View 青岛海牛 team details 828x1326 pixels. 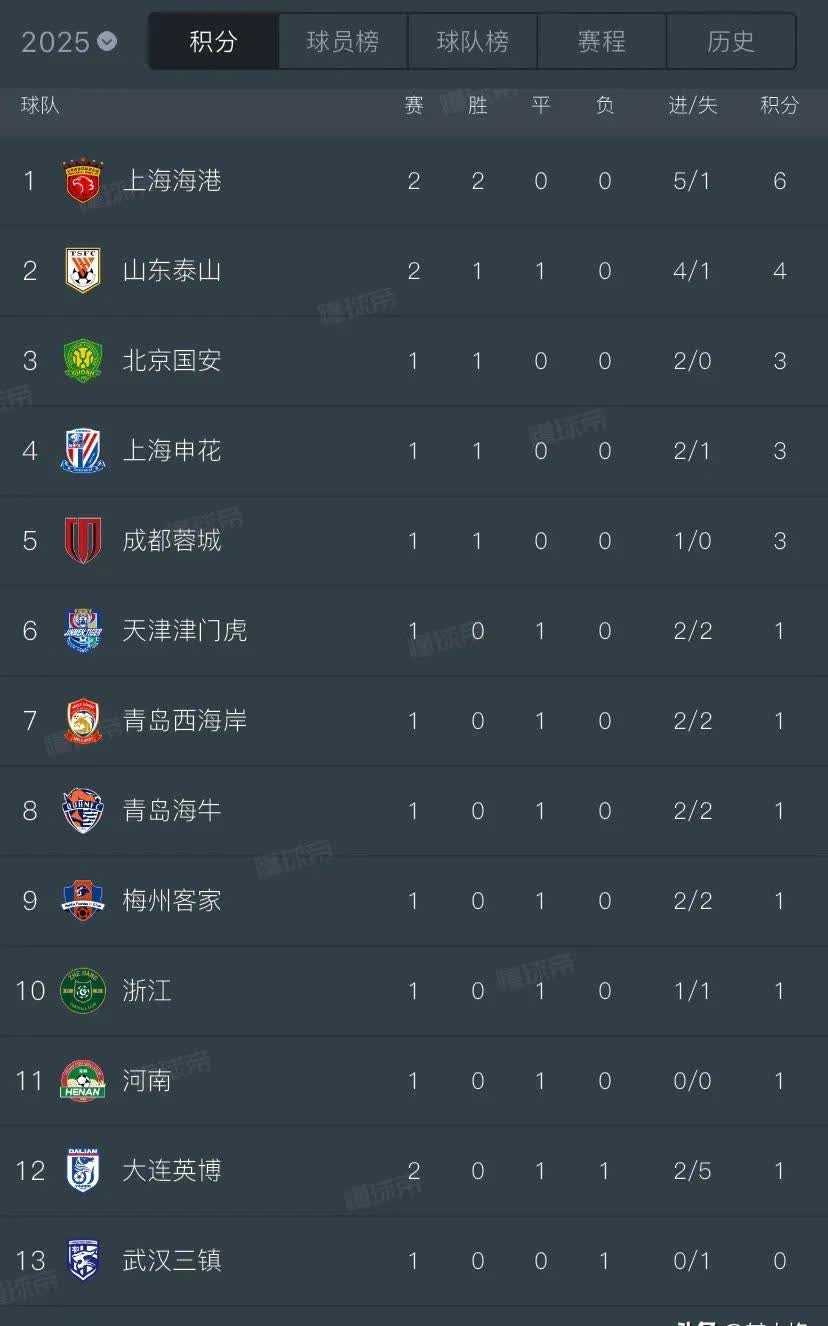pyautogui.click(x=172, y=811)
